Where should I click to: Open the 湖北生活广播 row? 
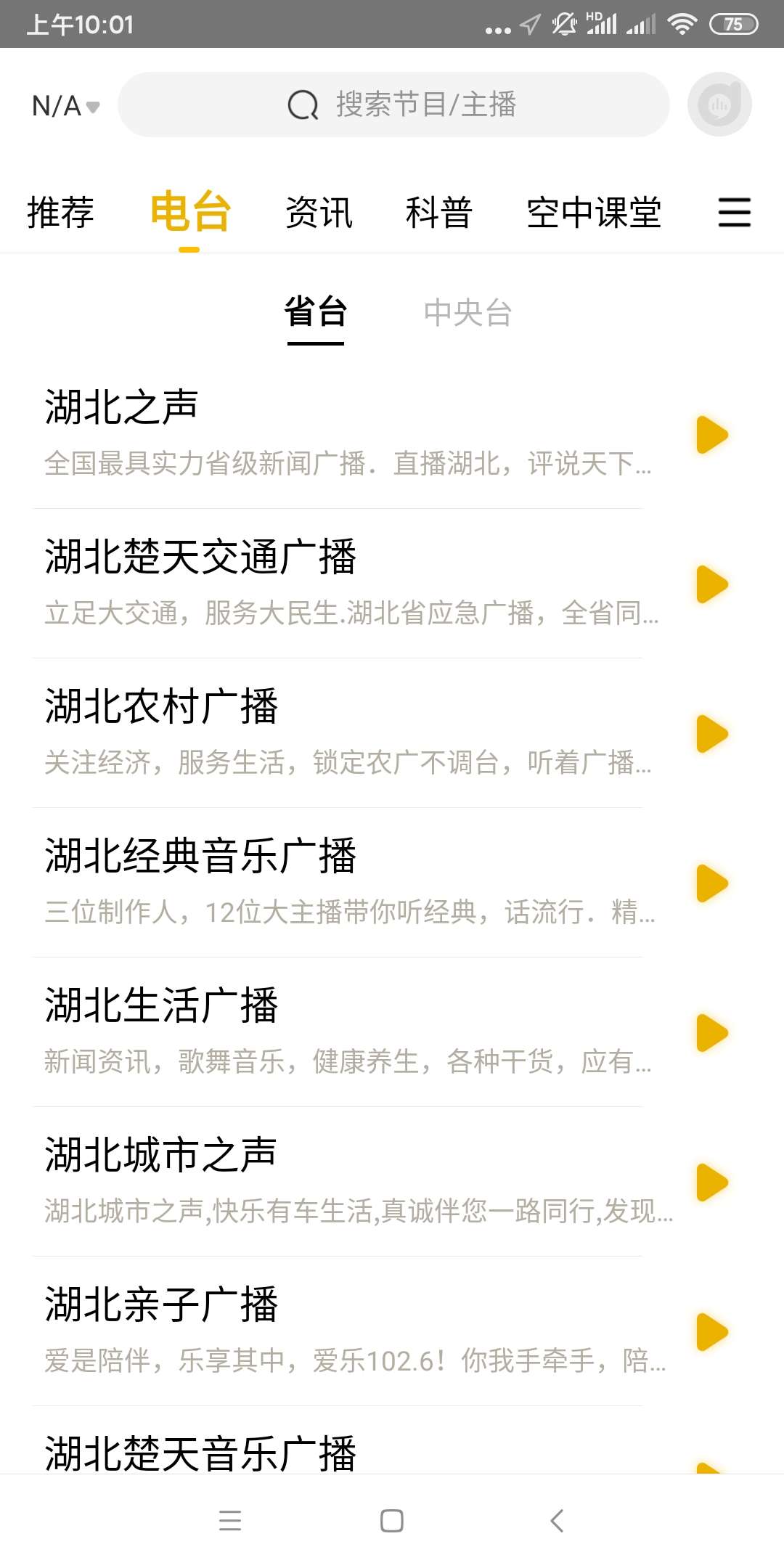pos(392,1032)
